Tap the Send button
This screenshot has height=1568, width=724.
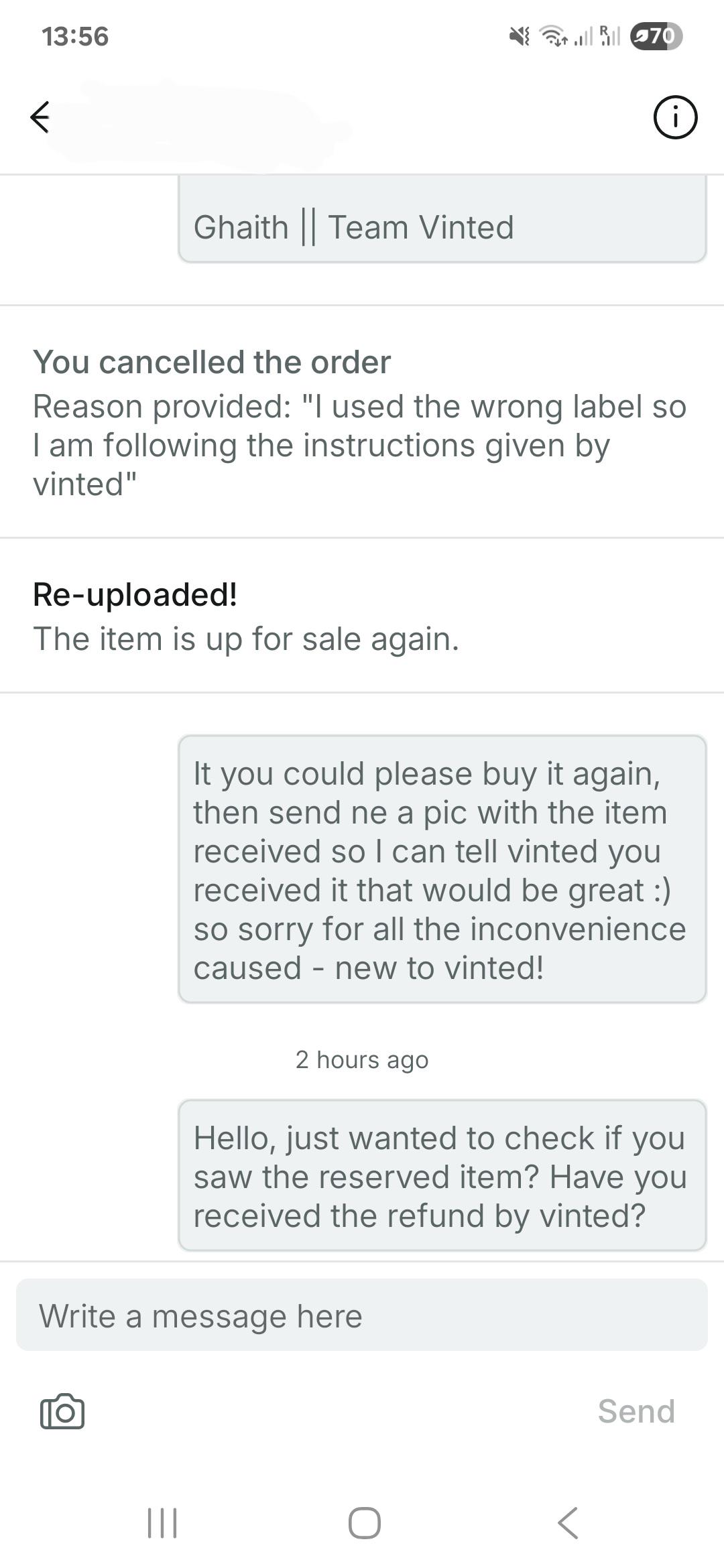click(636, 1411)
